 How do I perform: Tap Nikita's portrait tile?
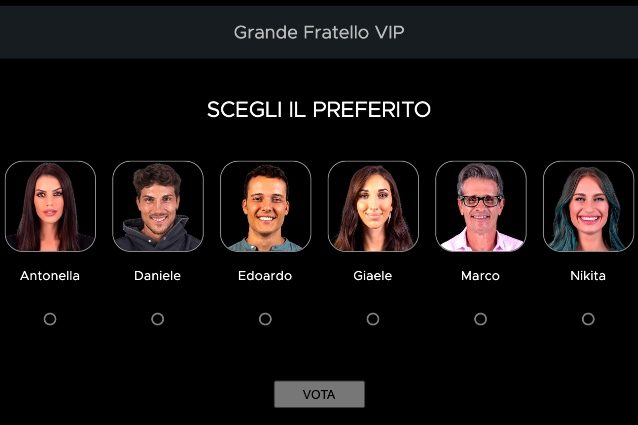(588, 206)
